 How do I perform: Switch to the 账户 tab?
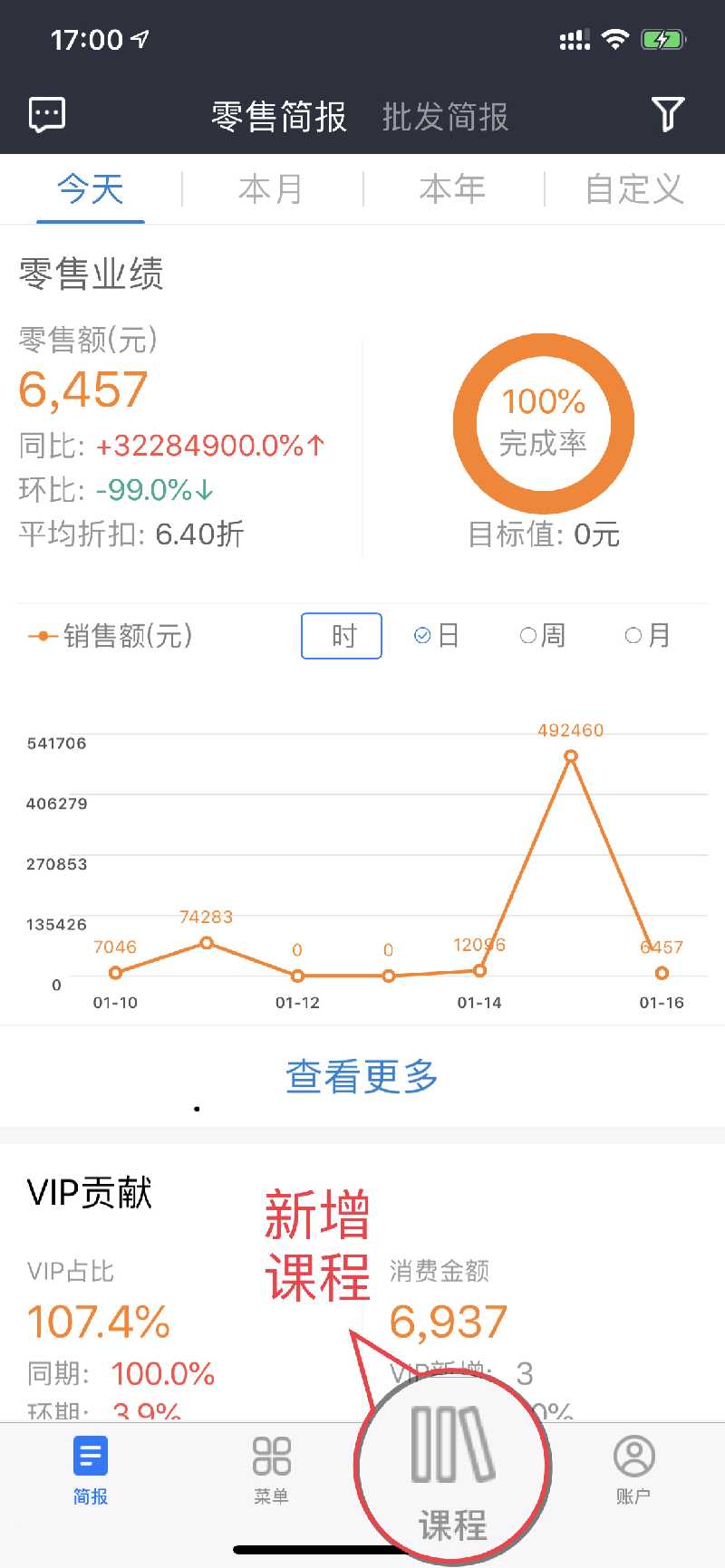pyautogui.click(x=633, y=1469)
